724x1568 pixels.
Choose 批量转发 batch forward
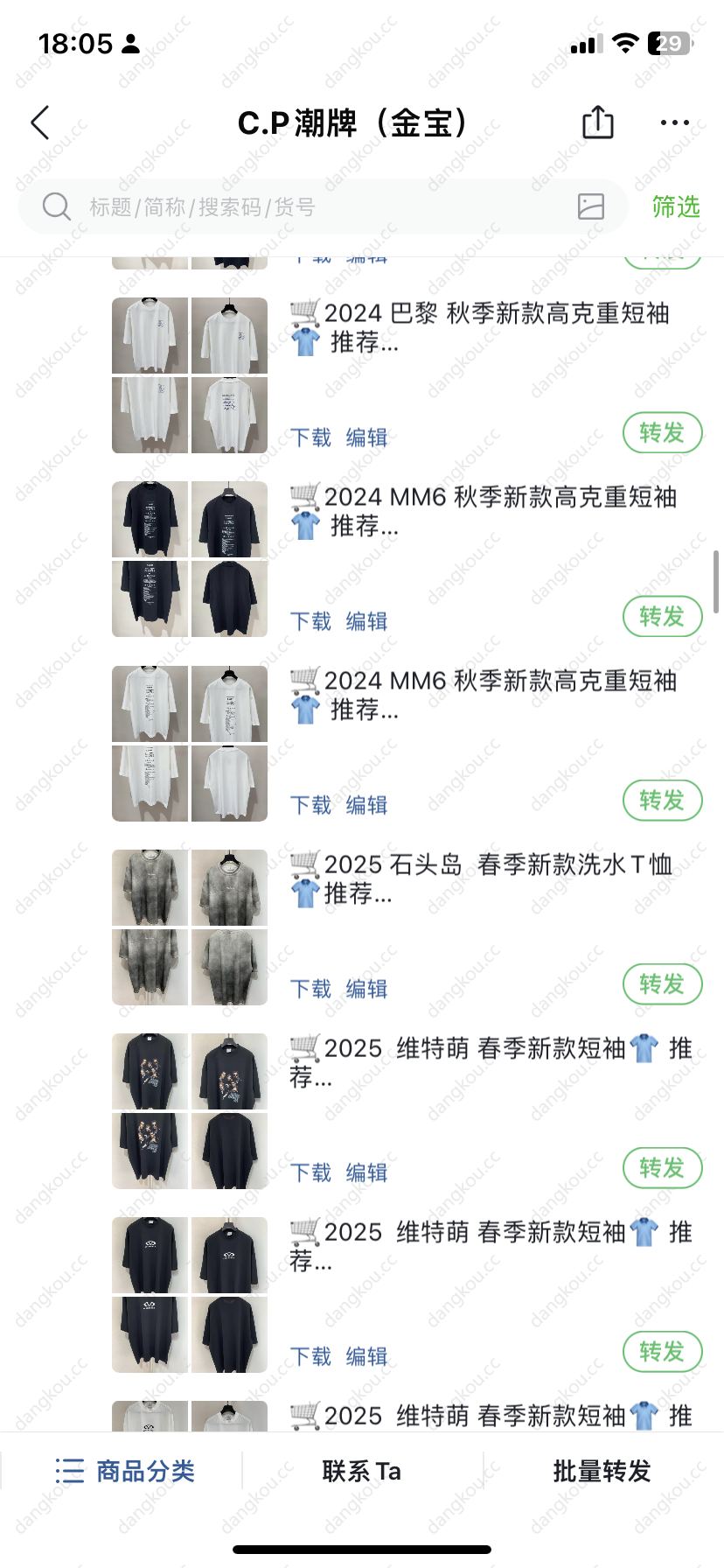tap(602, 1471)
